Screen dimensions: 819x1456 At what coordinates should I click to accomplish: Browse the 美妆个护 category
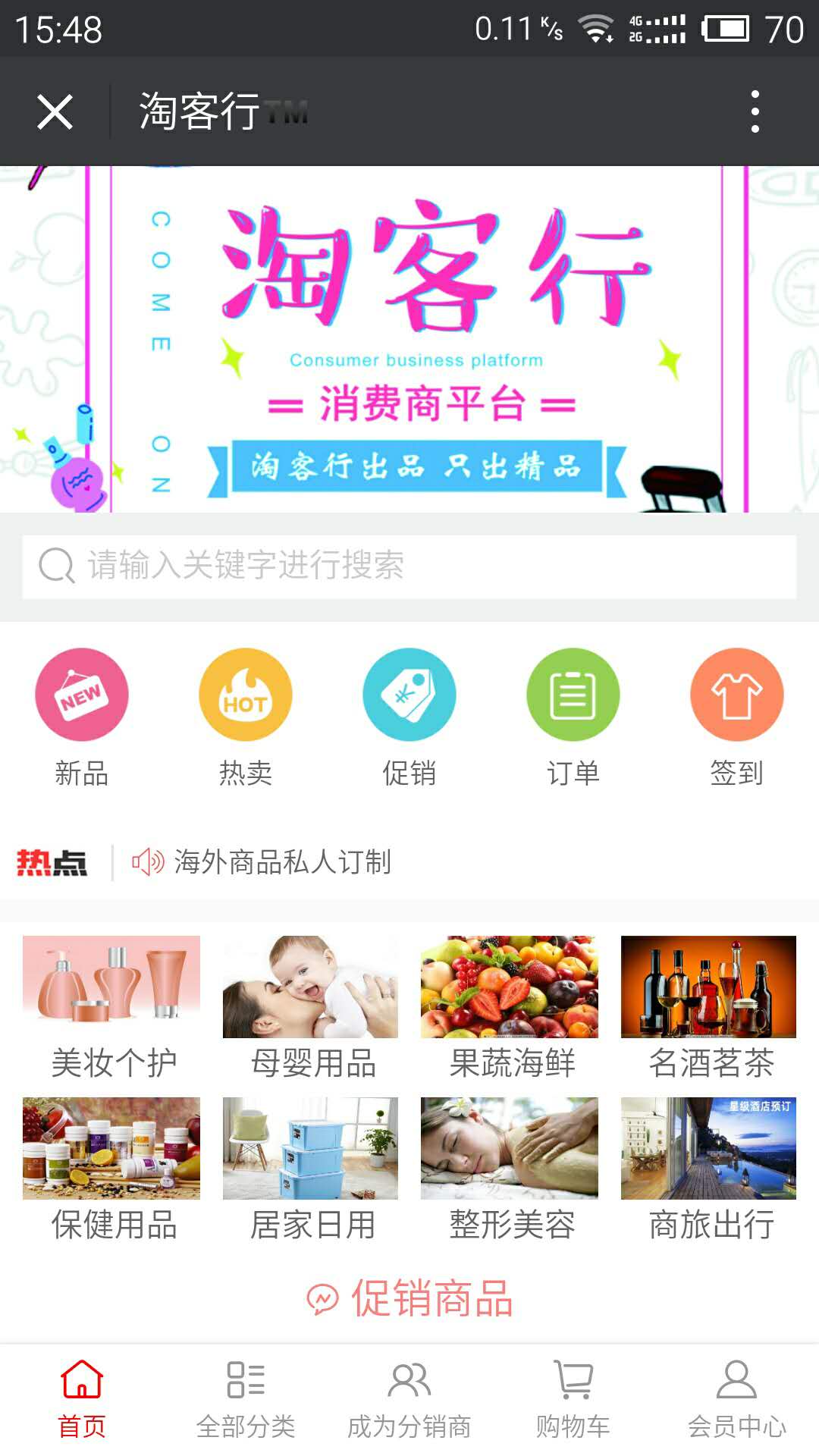point(112,1007)
